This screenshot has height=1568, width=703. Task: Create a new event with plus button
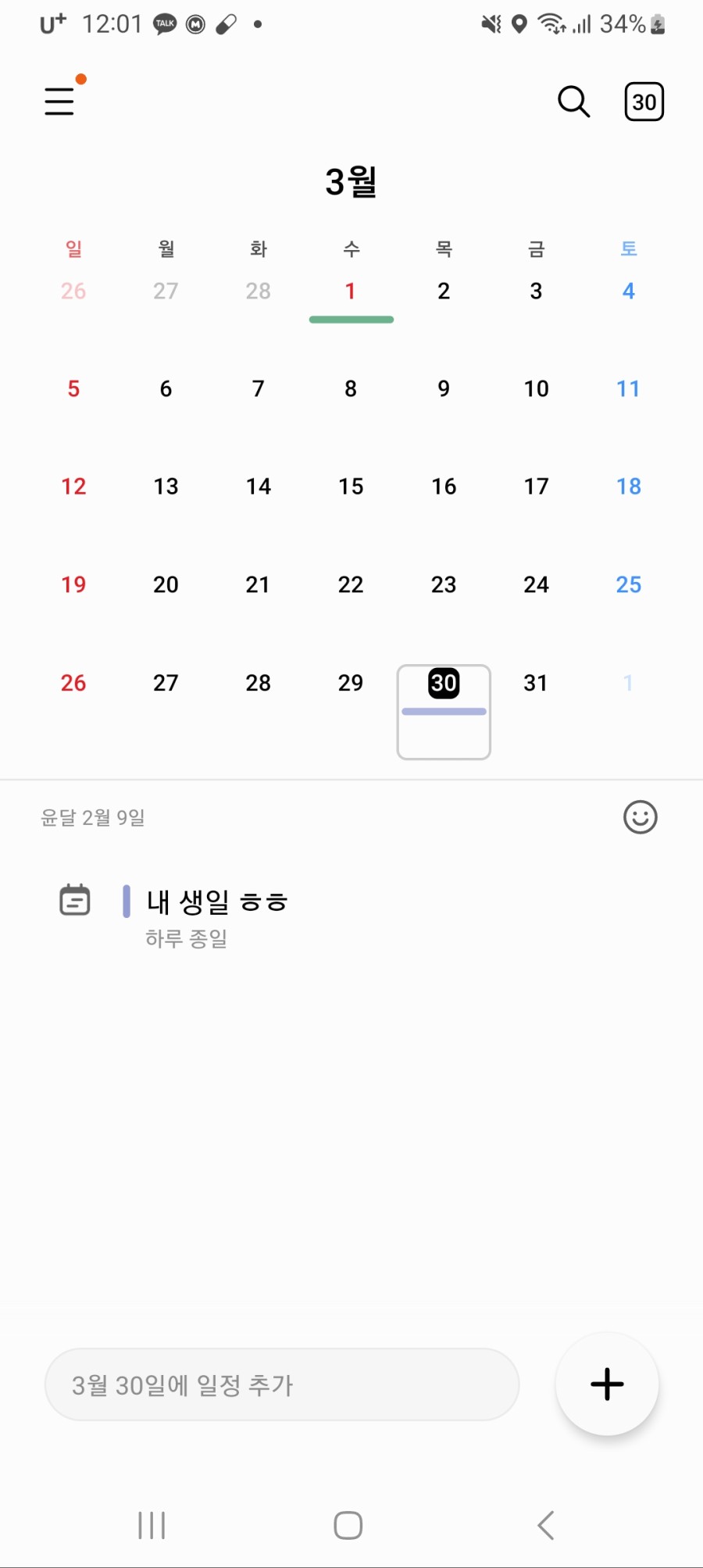click(607, 1384)
